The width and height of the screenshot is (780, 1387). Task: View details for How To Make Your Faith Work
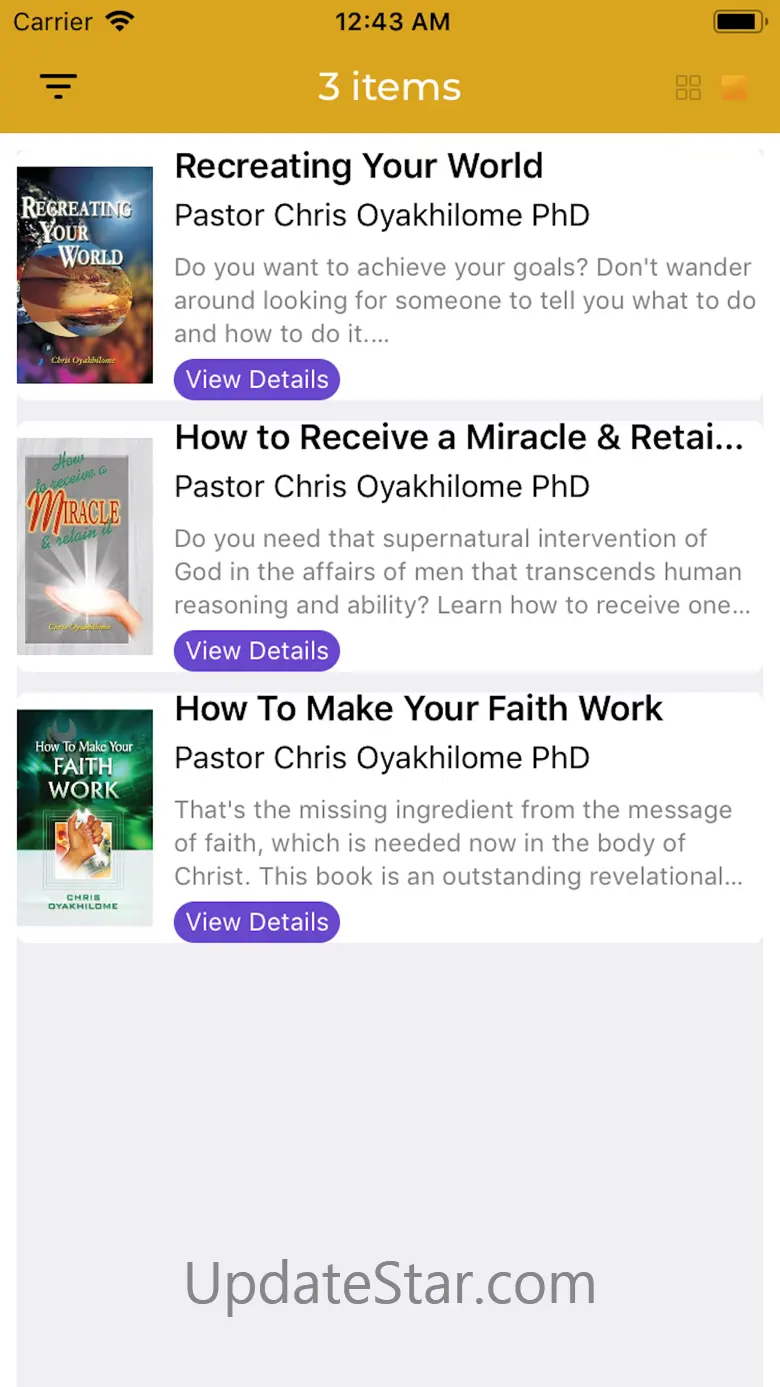(257, 922)
